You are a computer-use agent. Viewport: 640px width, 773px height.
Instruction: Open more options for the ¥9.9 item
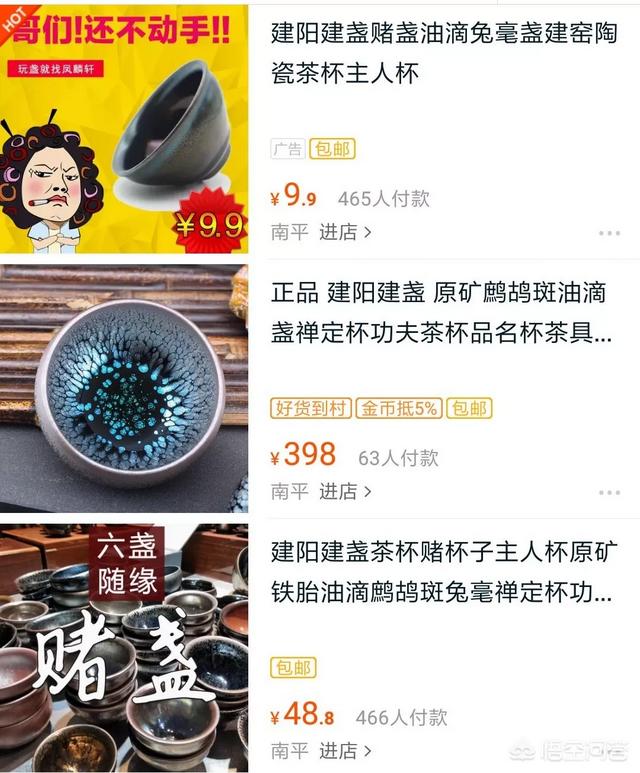click(x=609, y=233)
